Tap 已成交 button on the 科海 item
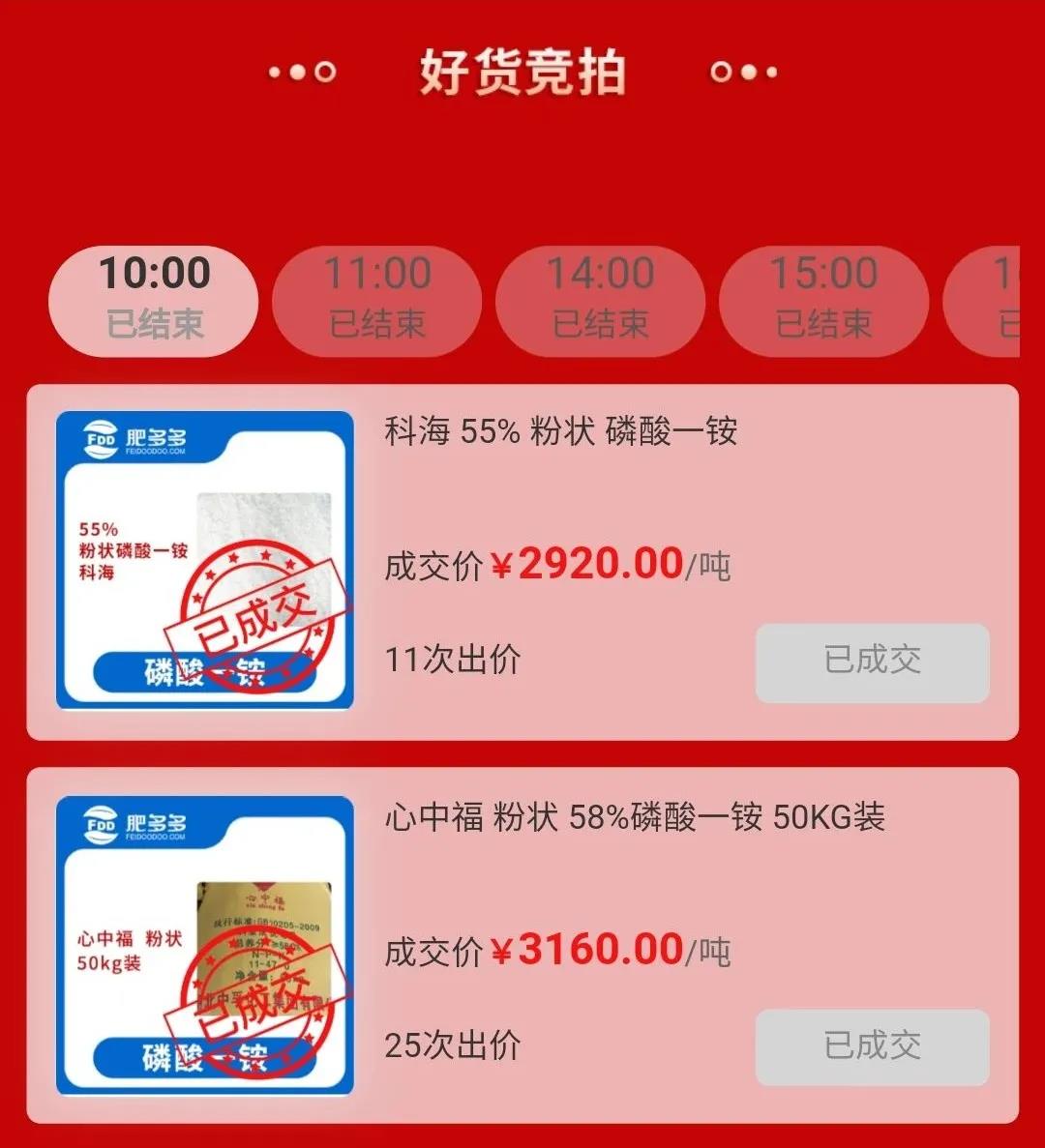Viewport: 1045px width, 1148px height. pyautogui.click(x=872, y=662)
